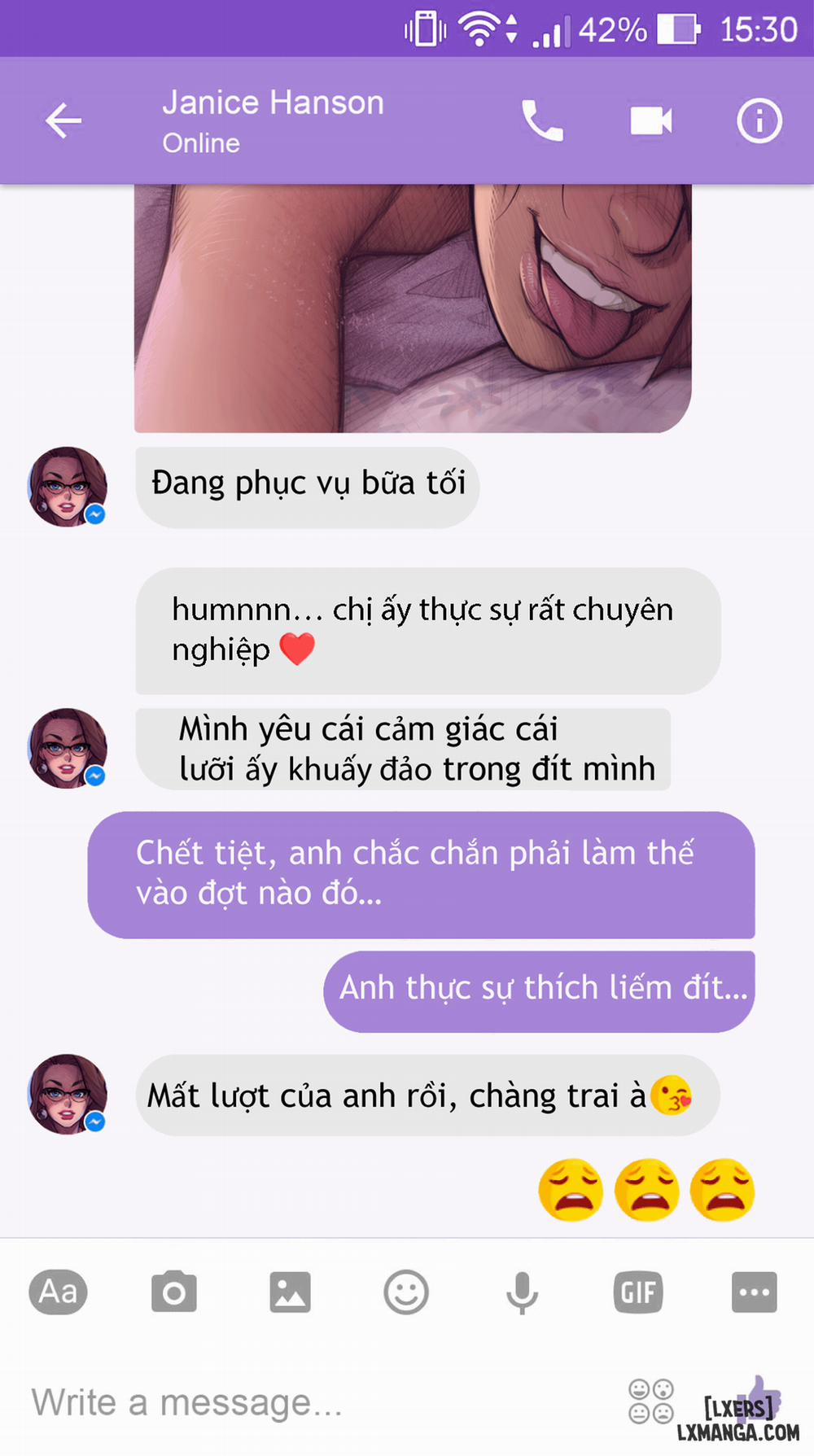The width and height of the screenshot is (814, 1456).
Task: Tap the Online status label
Action: click(201, 143)
